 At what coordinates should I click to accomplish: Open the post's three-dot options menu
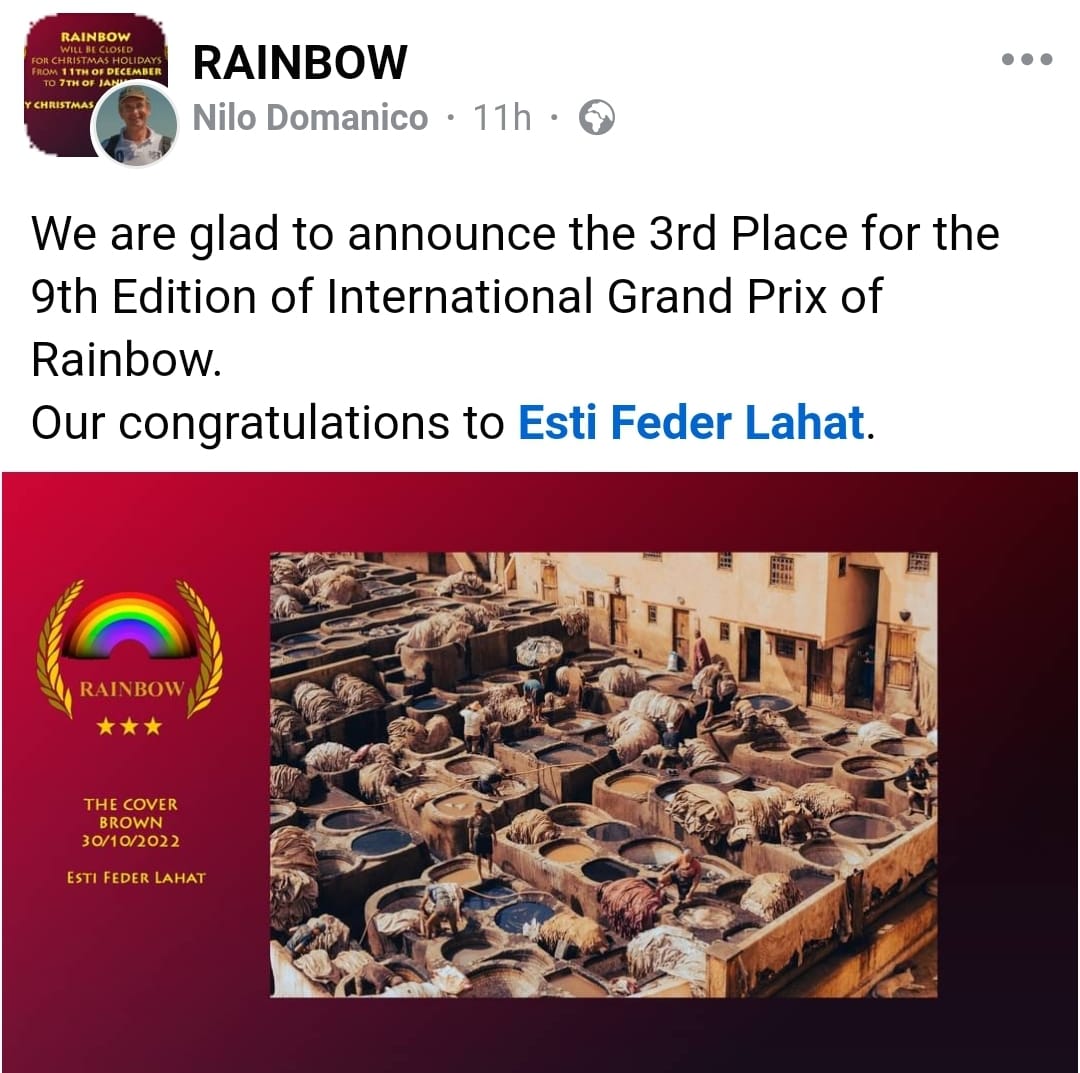[1027, 60]
